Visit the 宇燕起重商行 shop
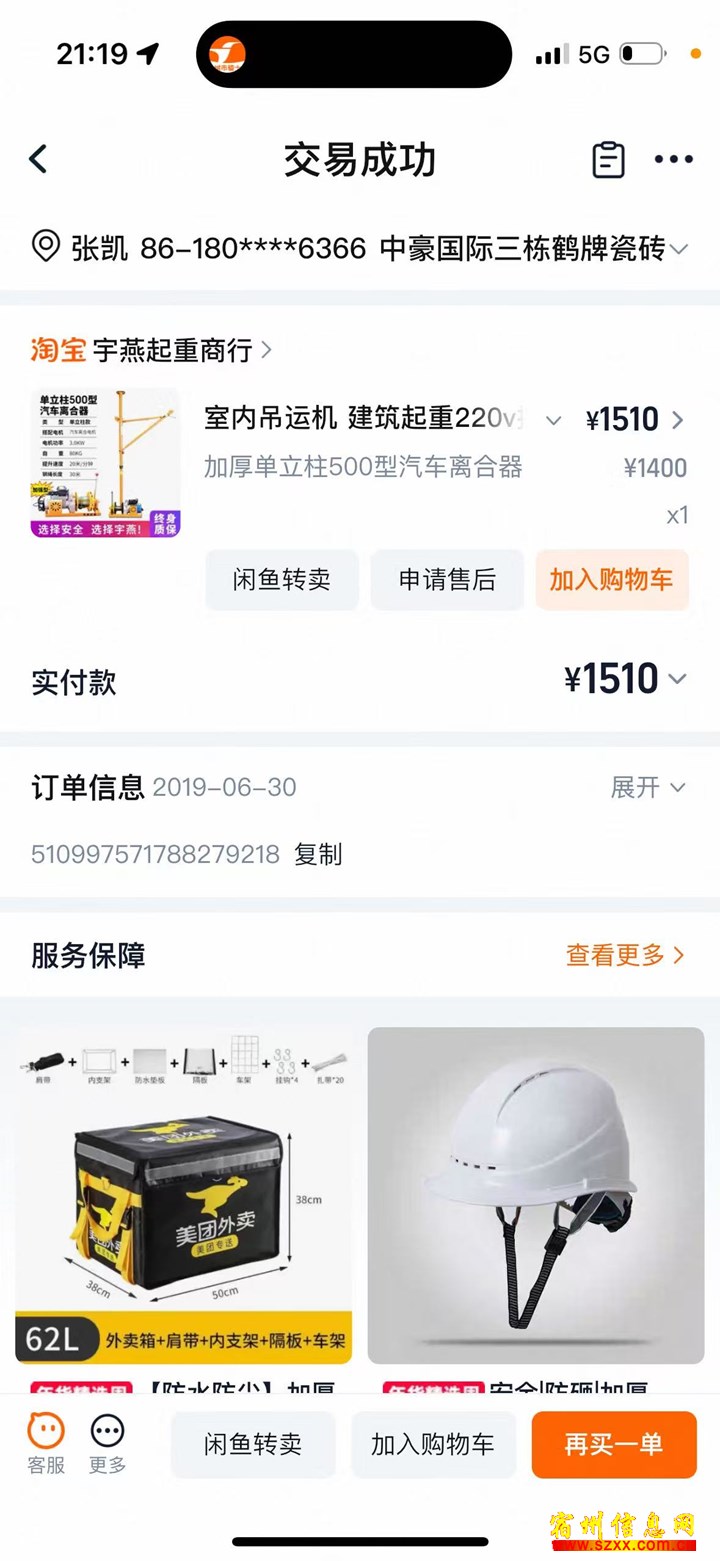This screenshot has height=1561, width=720. pos(182,350)
